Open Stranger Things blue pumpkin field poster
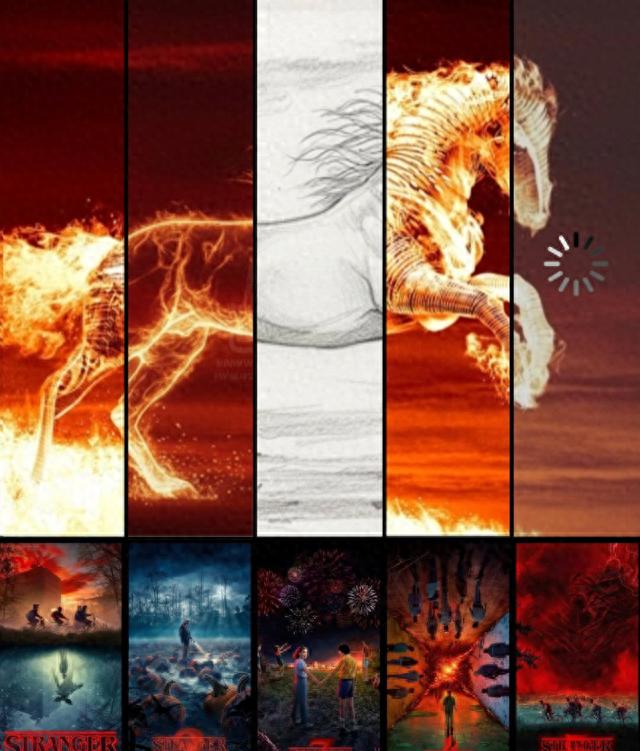Viewport: 640px width, 751px height. click(x=190, y=645)
